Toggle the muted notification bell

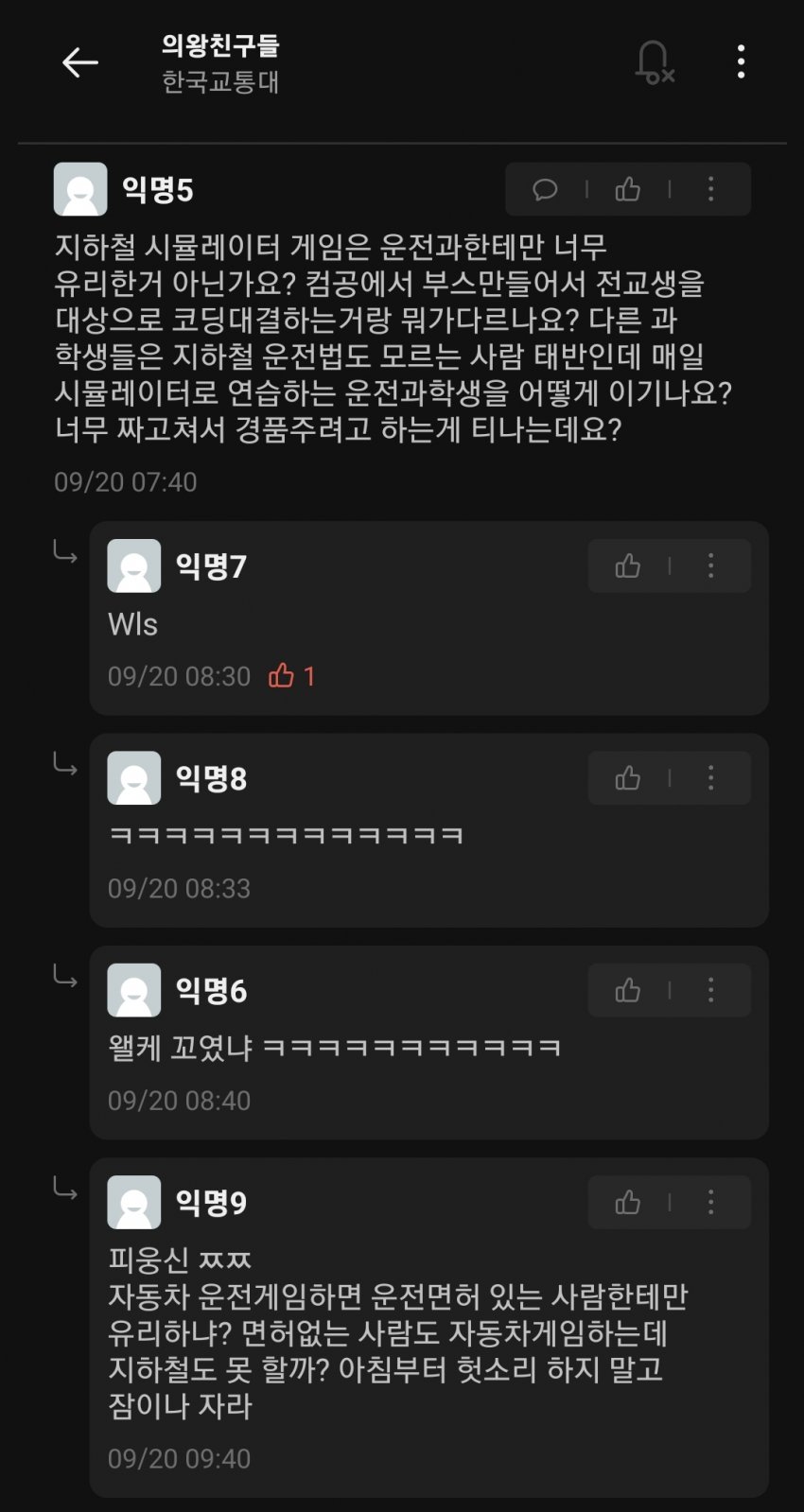point(654,62)
